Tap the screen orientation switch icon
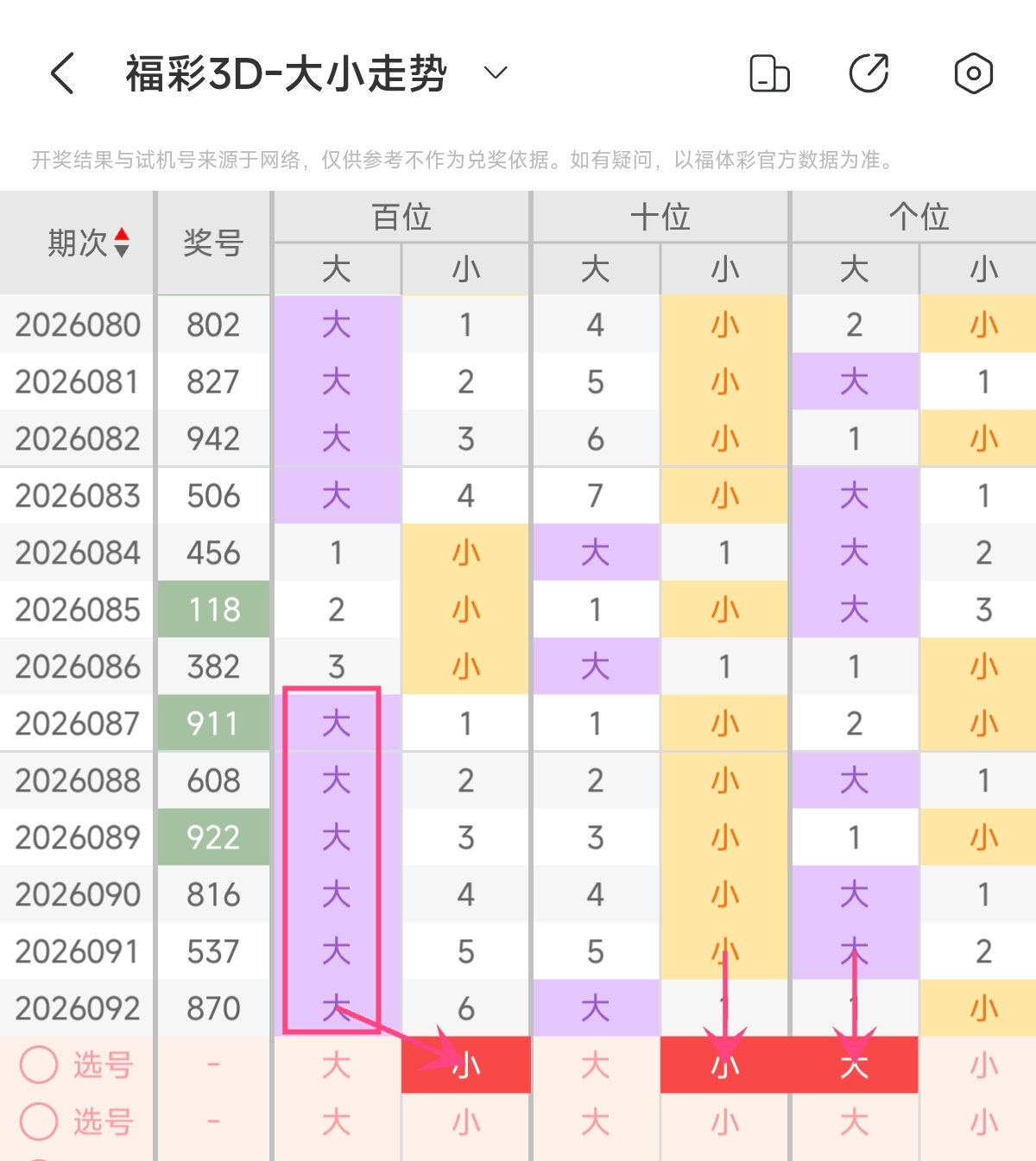Viewport: 1036px width, 1161px height. coord(769,73)
